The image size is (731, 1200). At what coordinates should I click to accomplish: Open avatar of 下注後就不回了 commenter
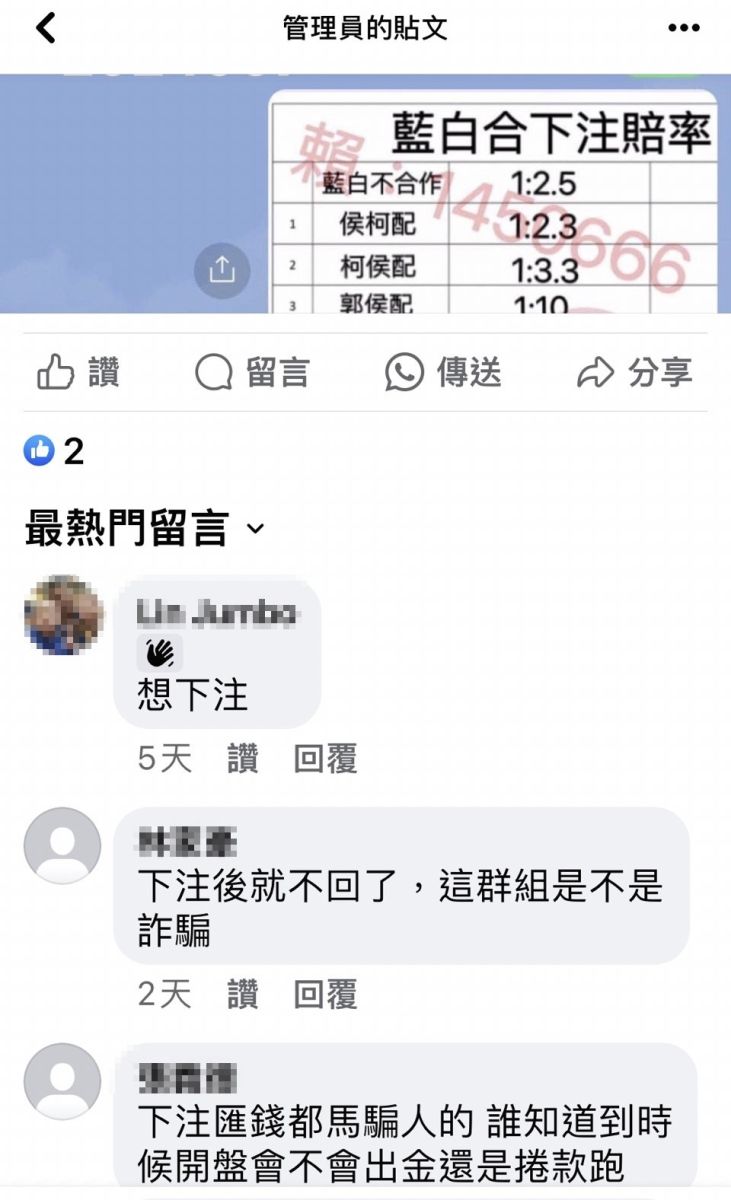(63, 846)
